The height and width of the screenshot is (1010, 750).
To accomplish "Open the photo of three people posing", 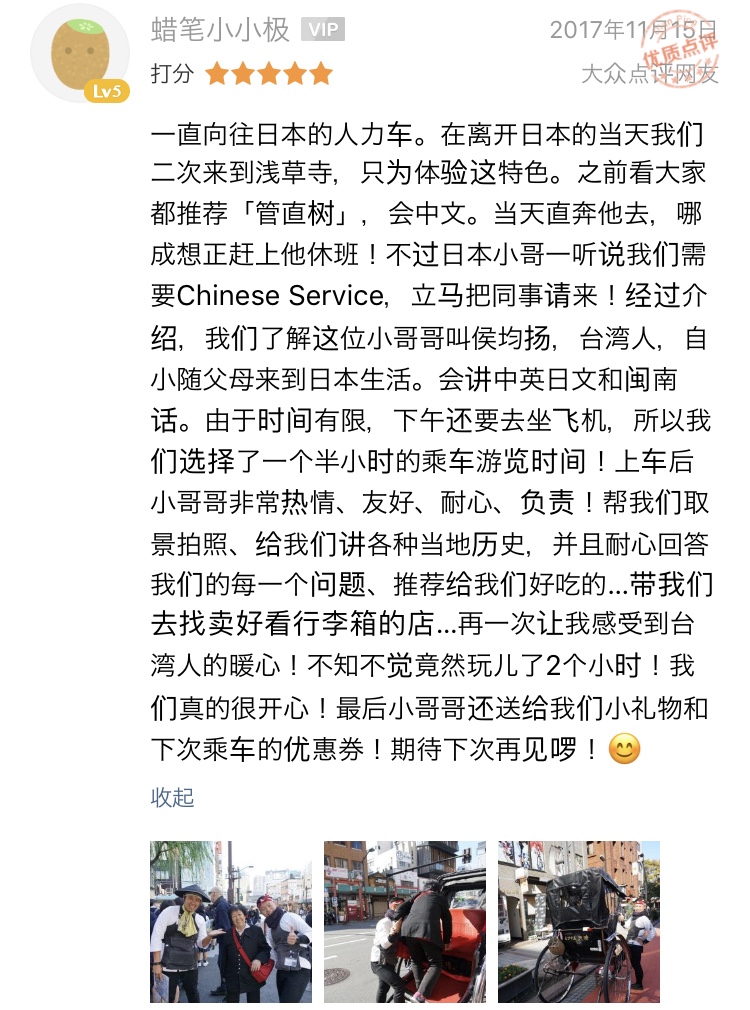I will pos(231,920).
